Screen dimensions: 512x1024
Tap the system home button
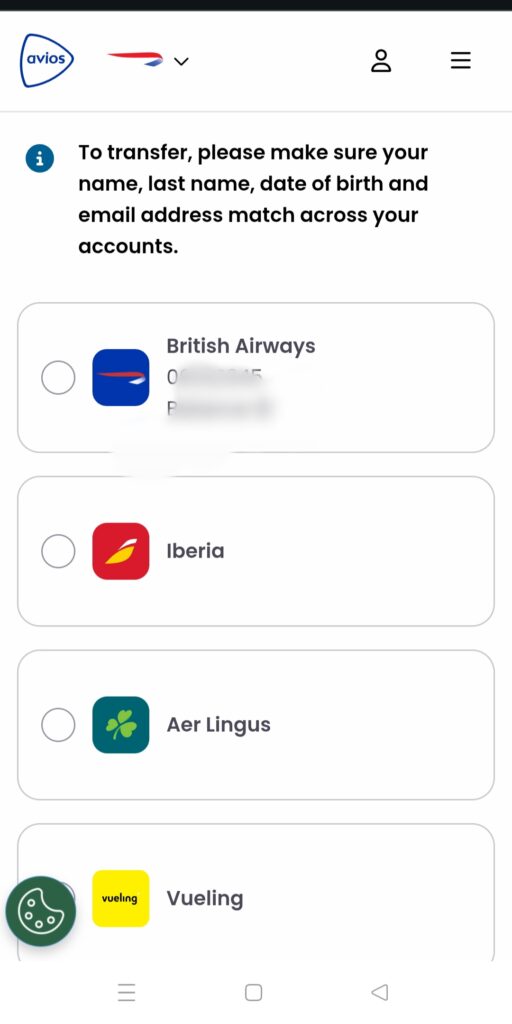[x=253, y=992]
